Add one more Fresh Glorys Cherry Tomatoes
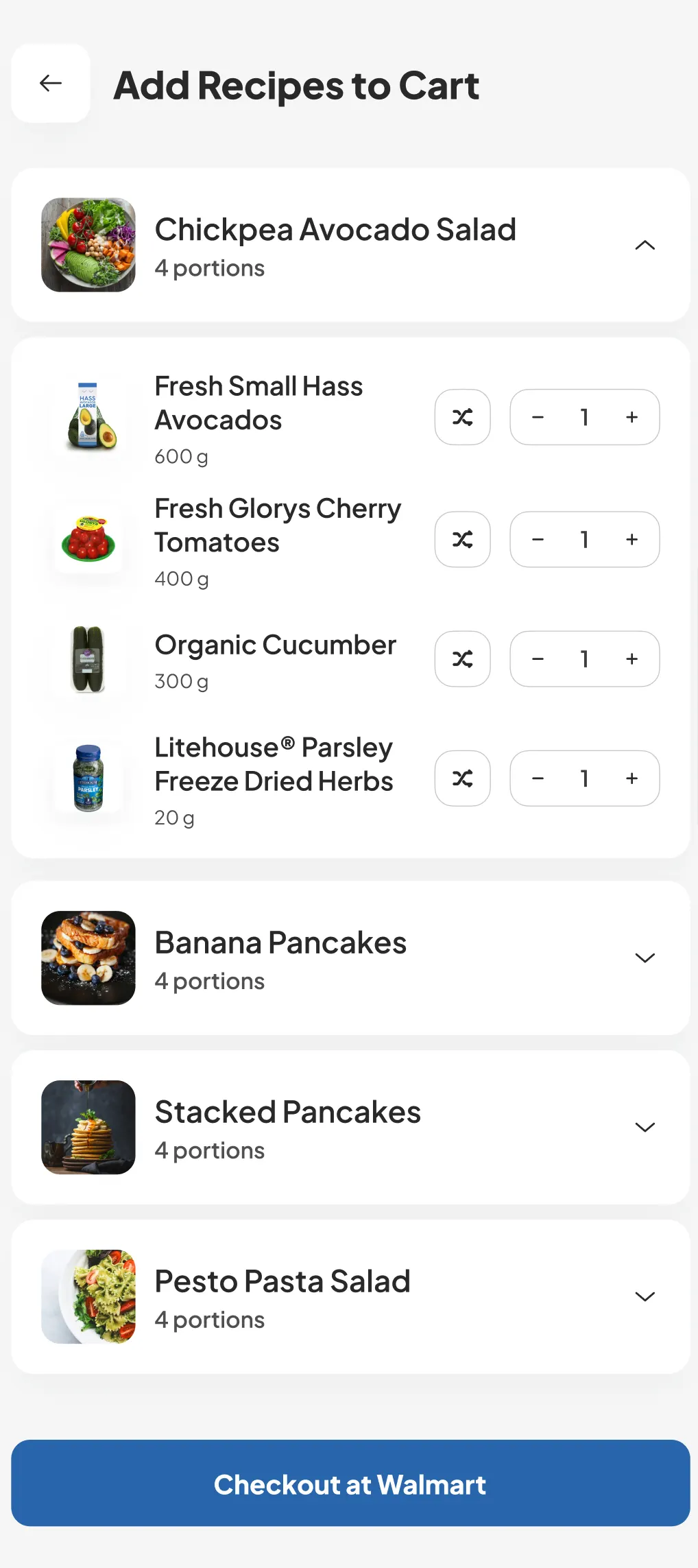 631,539
